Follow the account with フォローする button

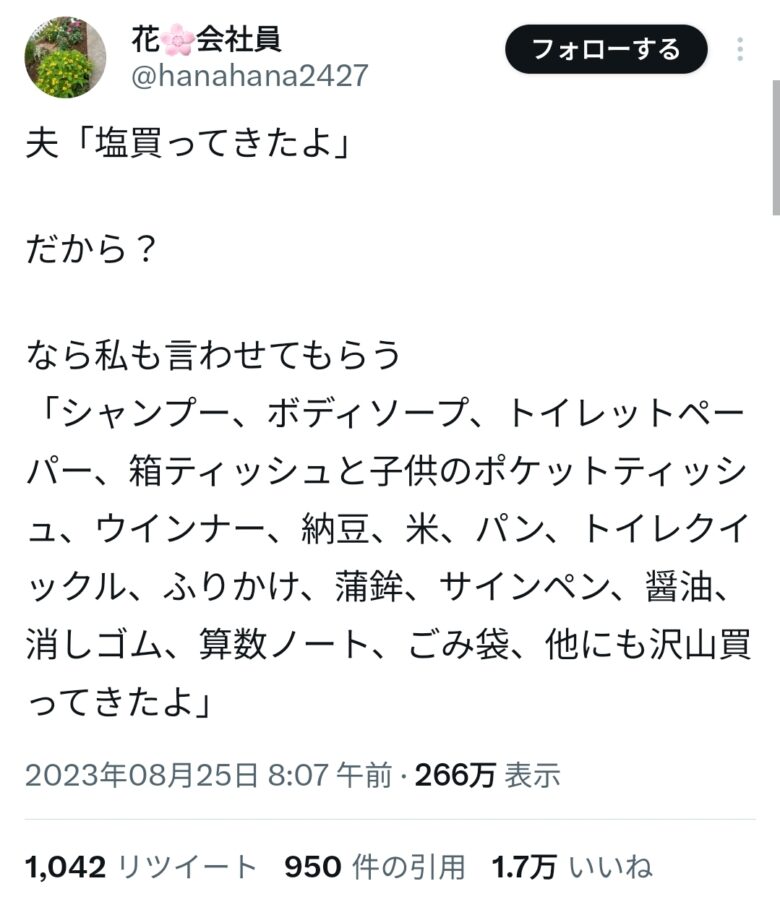point(606,49)
